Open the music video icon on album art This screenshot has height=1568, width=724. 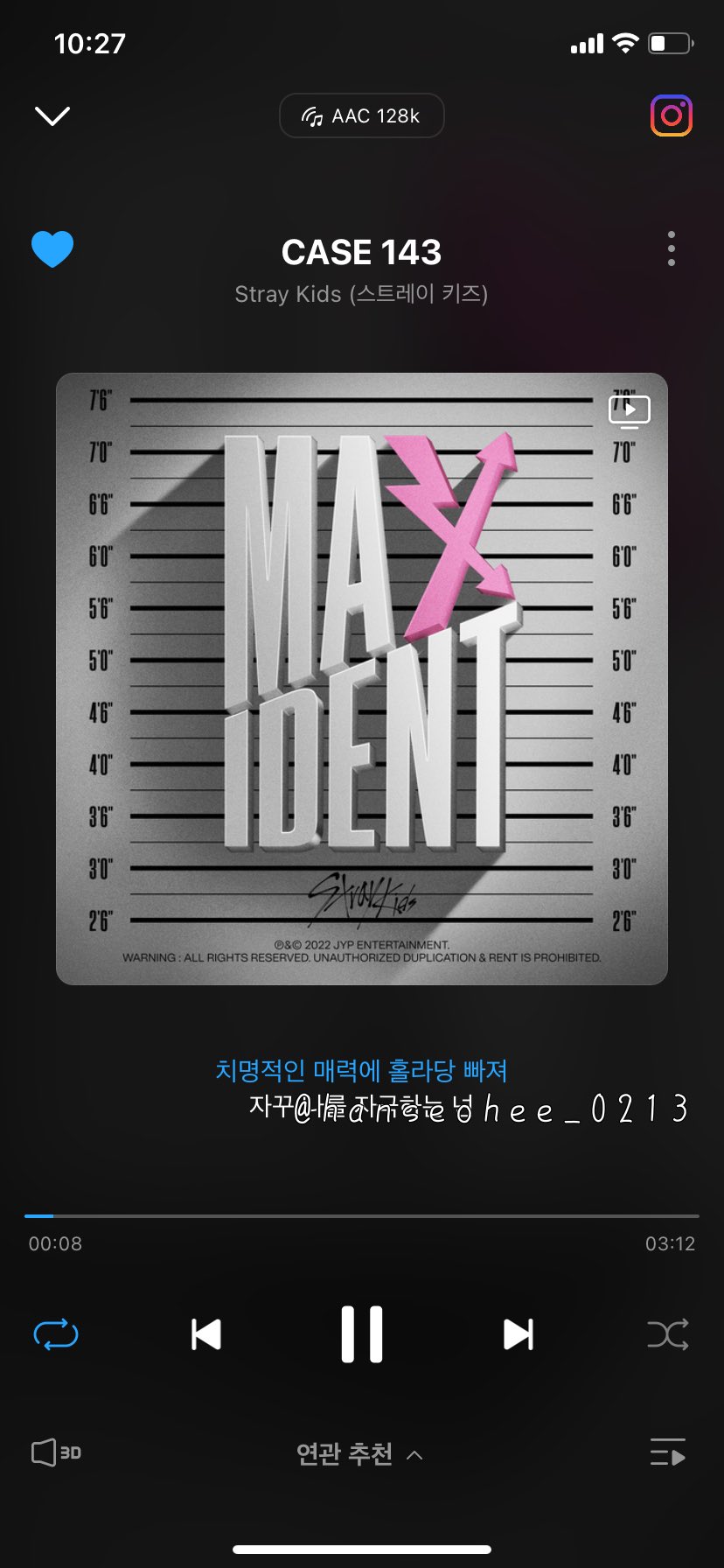point(630,410)
